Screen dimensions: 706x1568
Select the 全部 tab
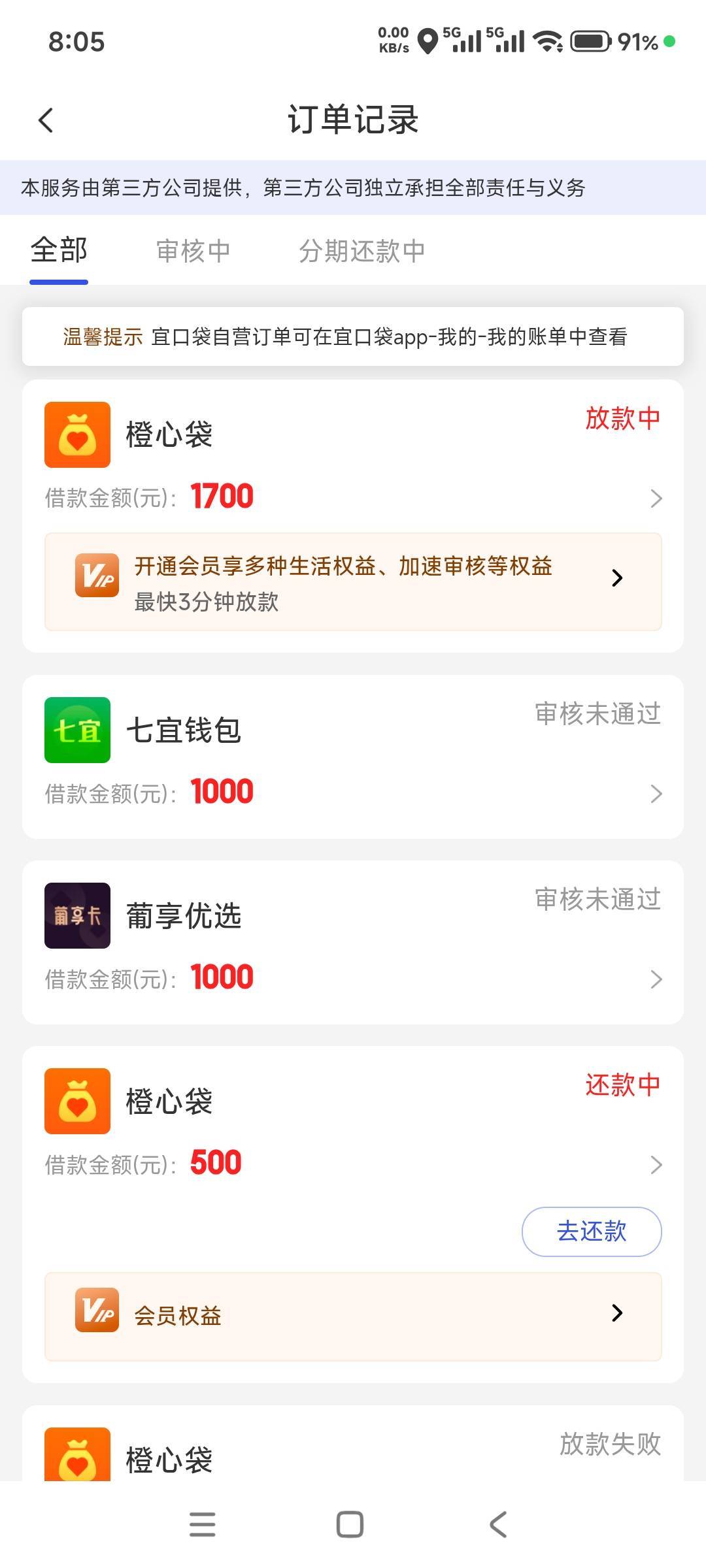(x=59, y=250)
